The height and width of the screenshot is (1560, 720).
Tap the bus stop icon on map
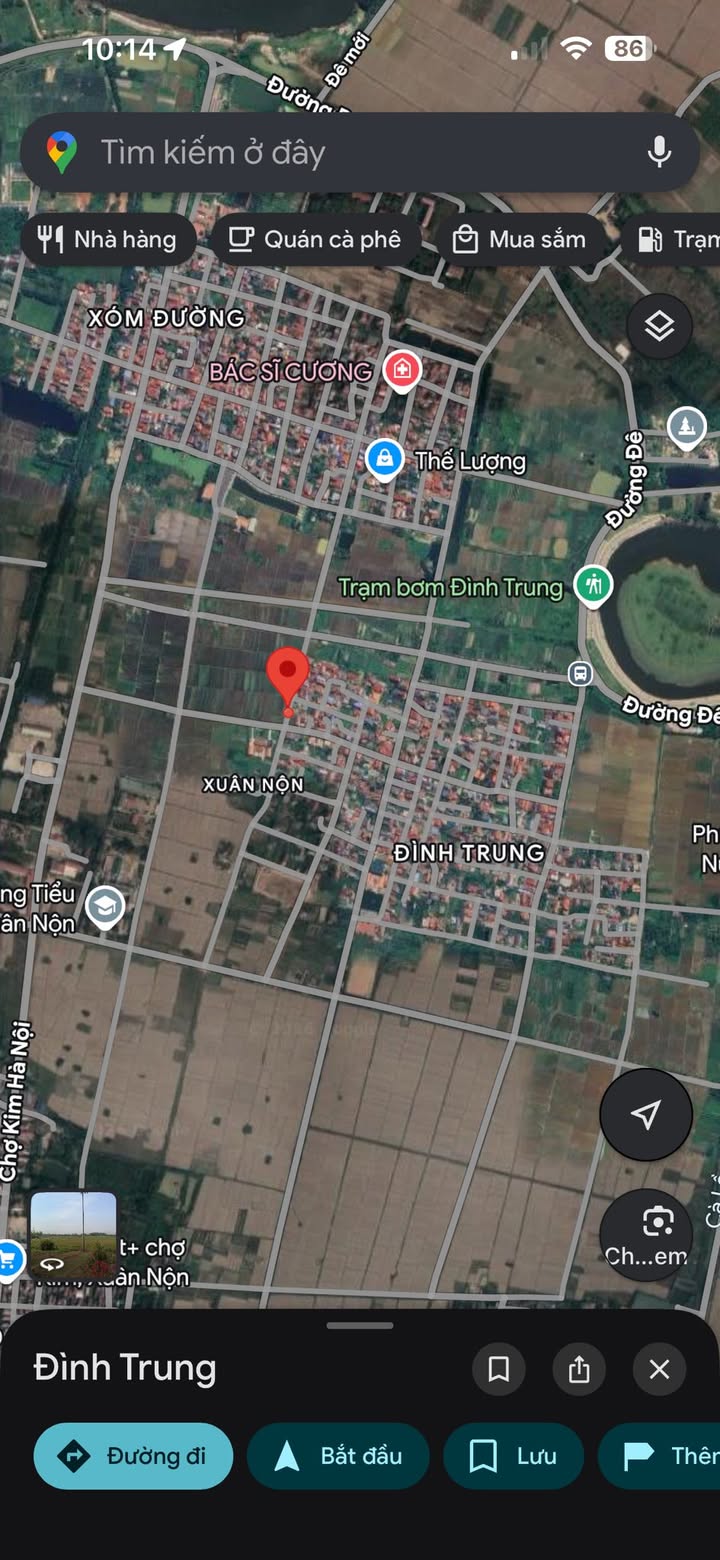[580, 673]
